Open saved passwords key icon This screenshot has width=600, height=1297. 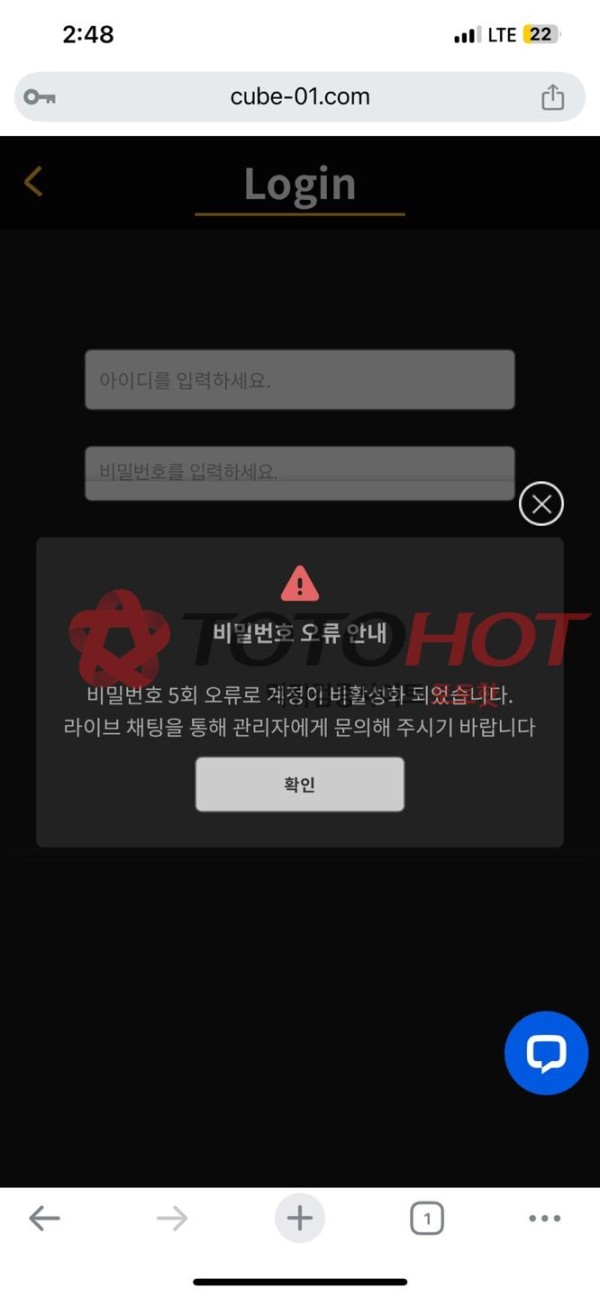tap(40, 97)
